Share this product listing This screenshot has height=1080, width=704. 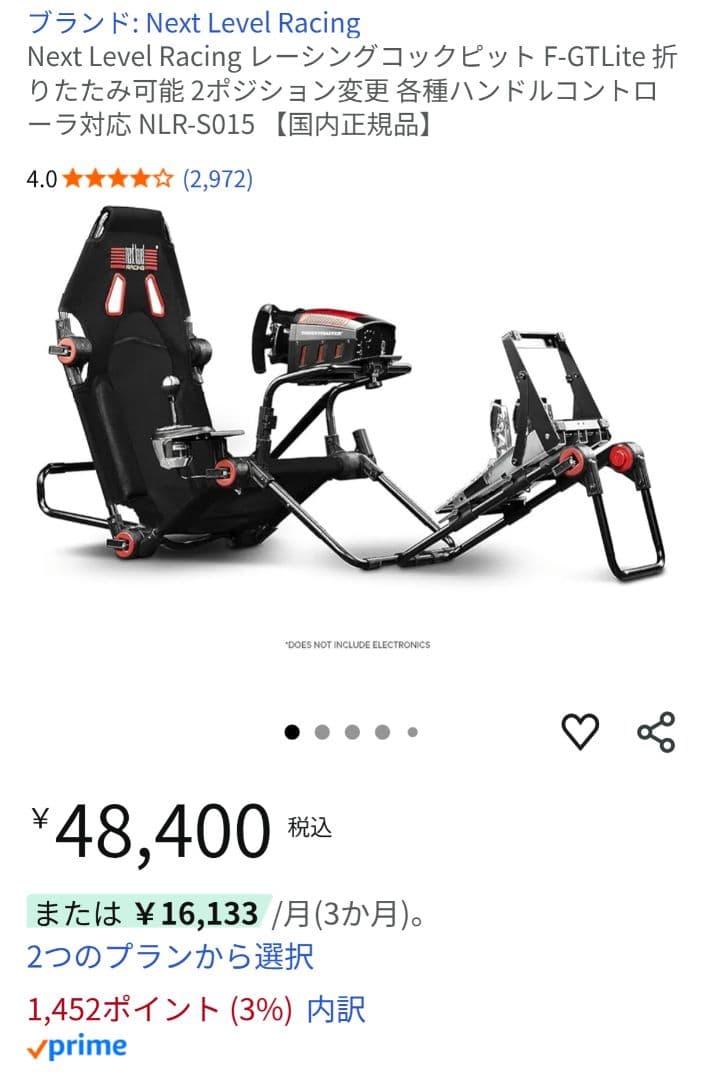(x=656, y=732)
